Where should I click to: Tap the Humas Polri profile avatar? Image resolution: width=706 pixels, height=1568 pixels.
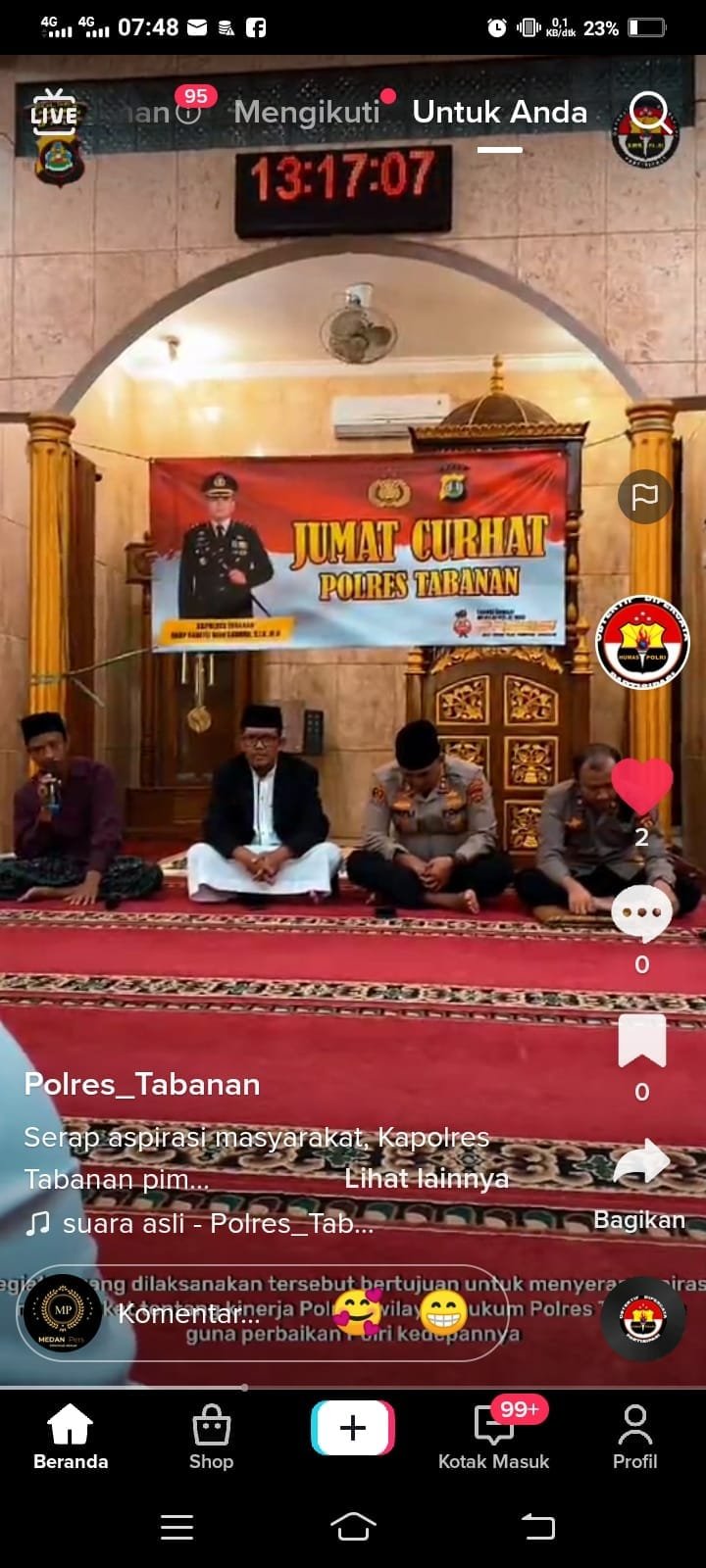(644, 642)
